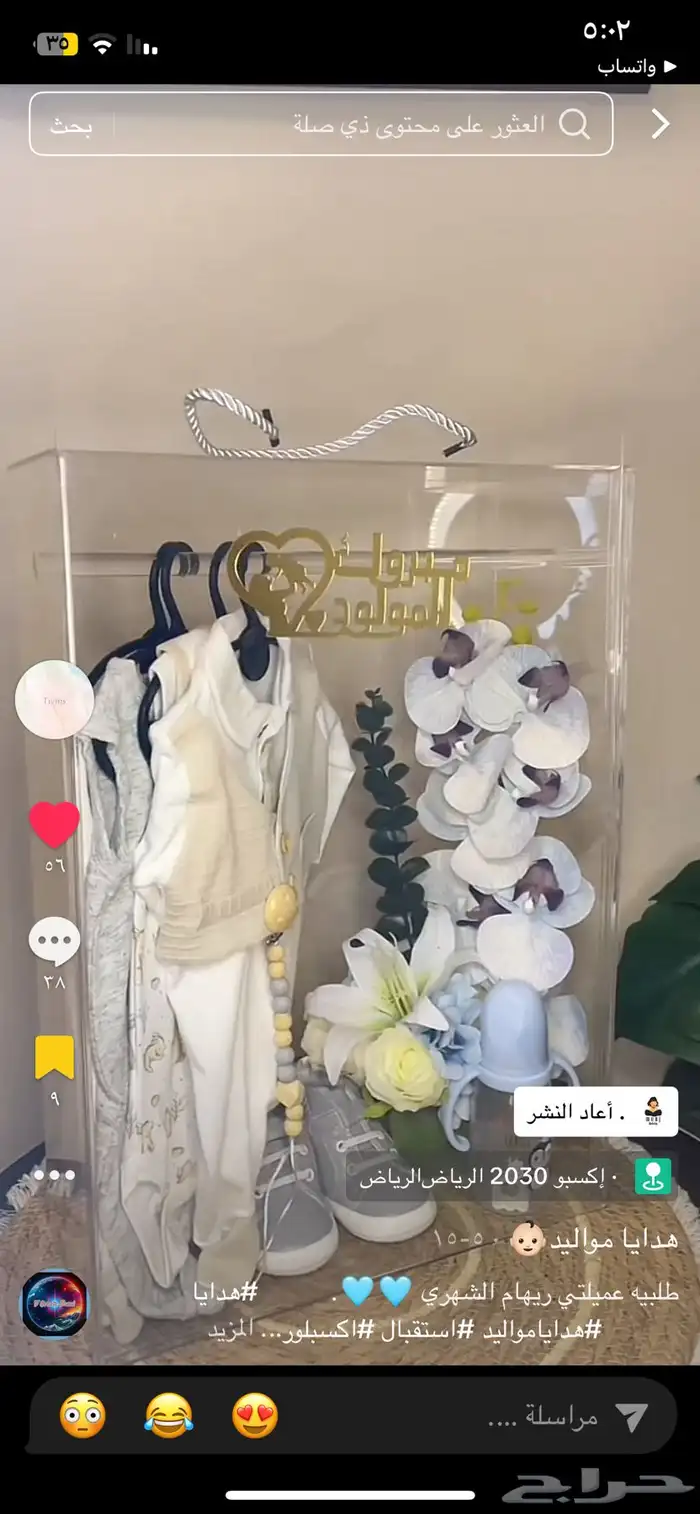Open the creator's profile avatar
The height and width of the screenshot is (1514, 700).
coord(54,700)
